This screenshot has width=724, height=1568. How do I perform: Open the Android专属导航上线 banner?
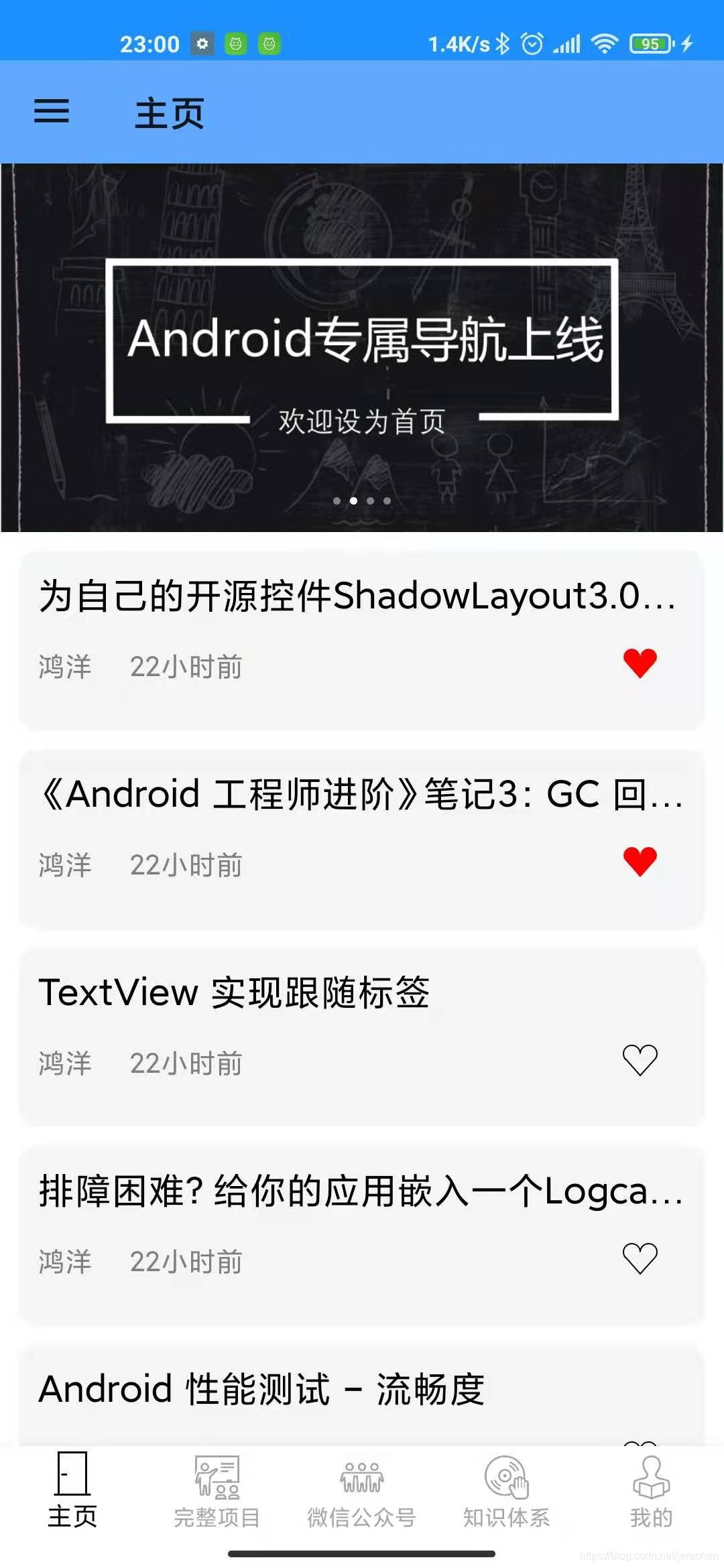(362, 348)
